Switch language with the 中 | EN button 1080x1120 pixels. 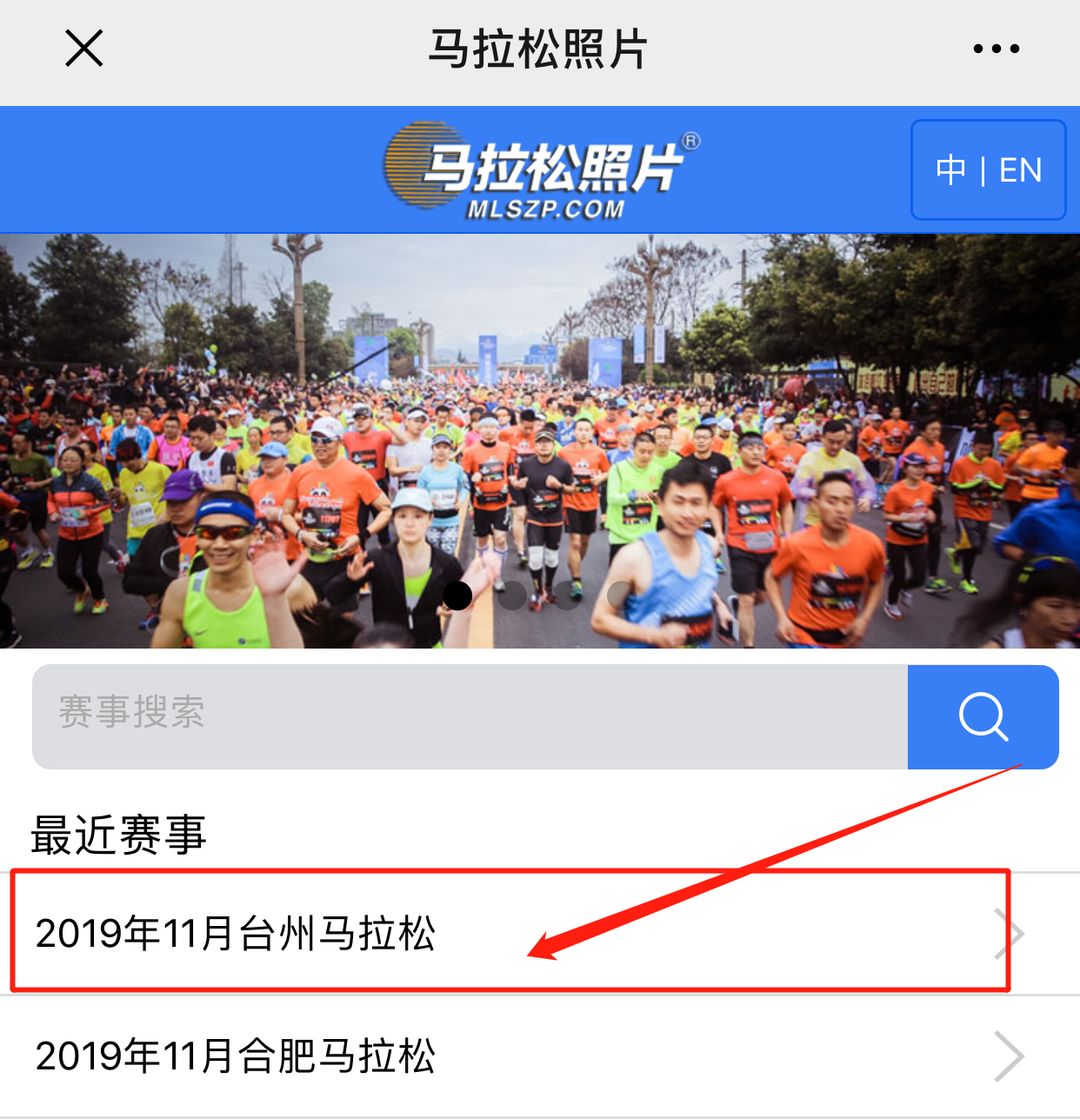click(x=988, y=170)
